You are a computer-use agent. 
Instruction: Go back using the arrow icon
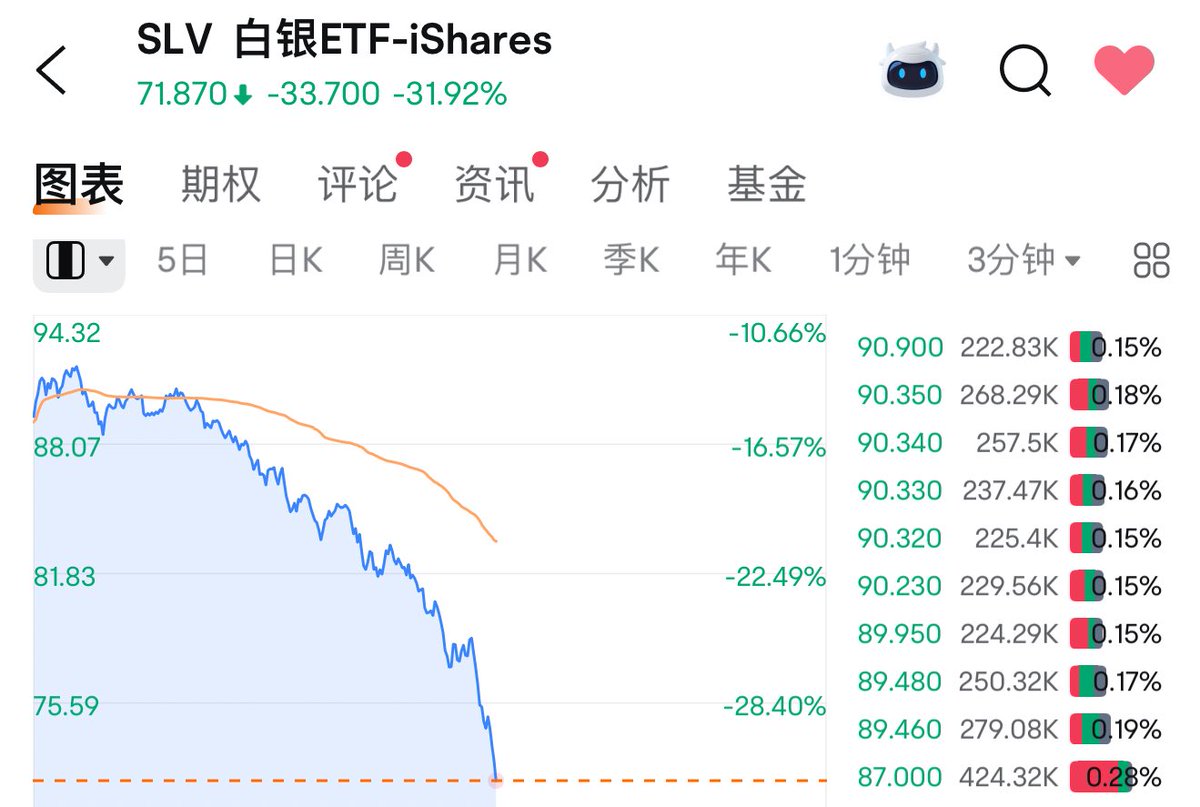coord(50,71)
